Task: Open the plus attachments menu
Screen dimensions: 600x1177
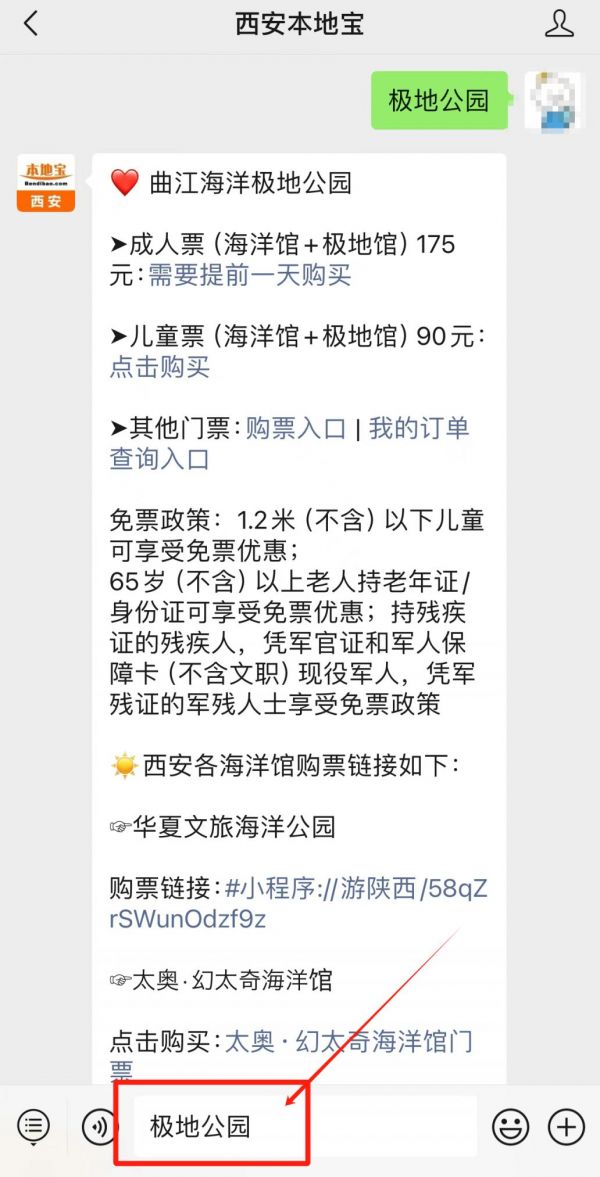Action: tap(566, 1127)
